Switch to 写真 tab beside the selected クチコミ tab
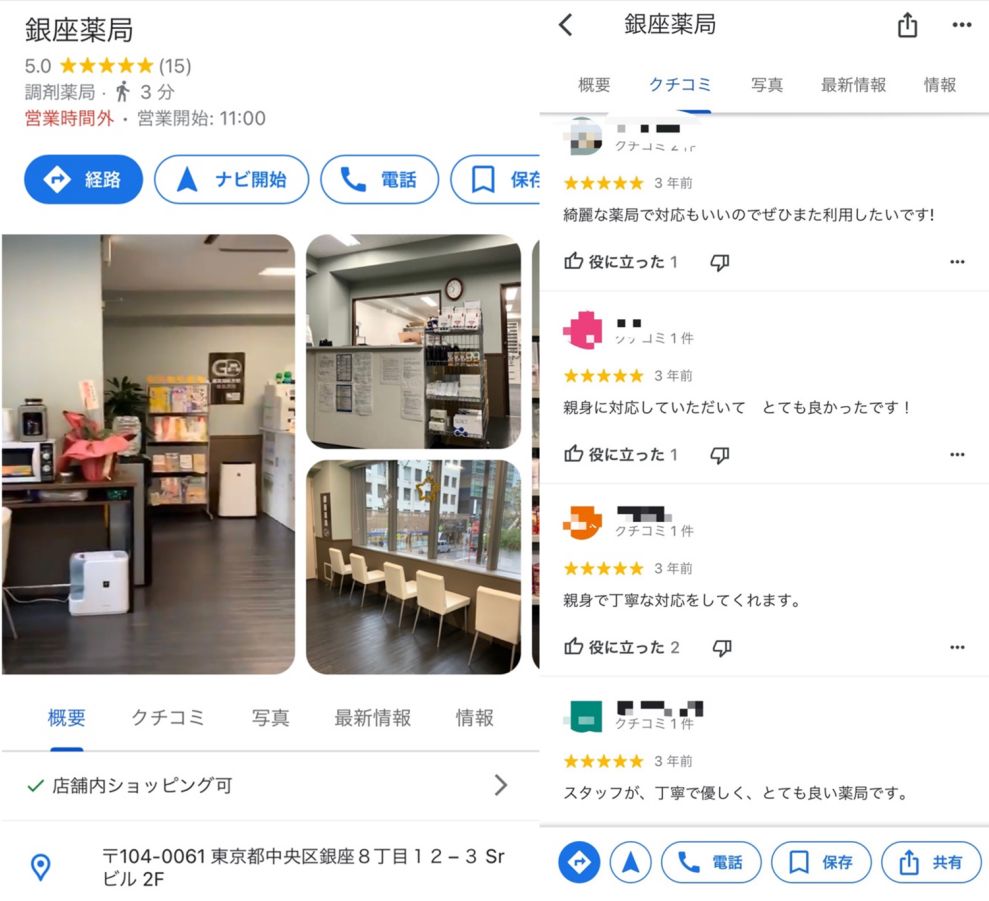The width and height of the screenshot is (989, 901). [x=767, y=85]
